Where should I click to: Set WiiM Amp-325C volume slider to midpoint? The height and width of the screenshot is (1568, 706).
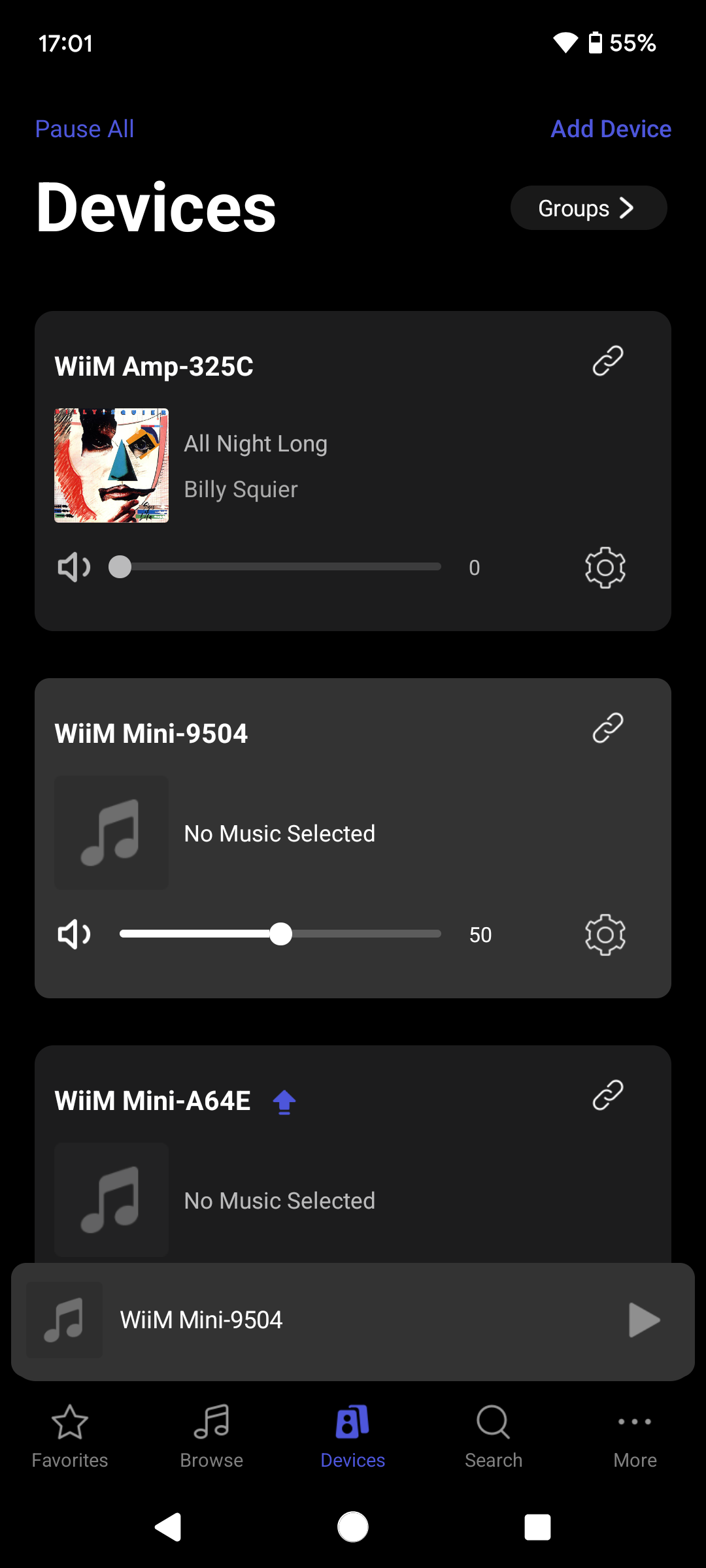click(280, 567)
